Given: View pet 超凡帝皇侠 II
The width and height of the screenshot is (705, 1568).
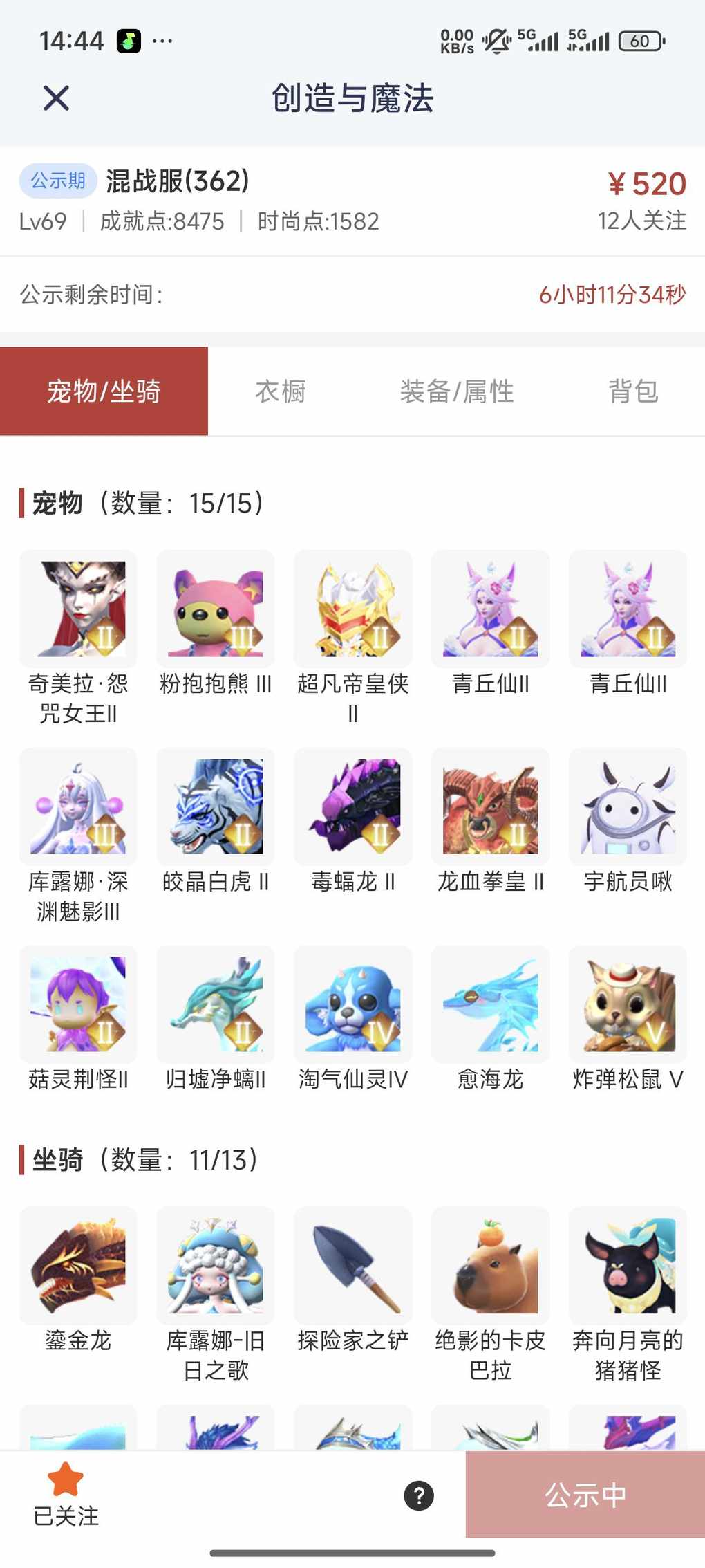Looking at the screenshot, I should (x=353, y=609).
